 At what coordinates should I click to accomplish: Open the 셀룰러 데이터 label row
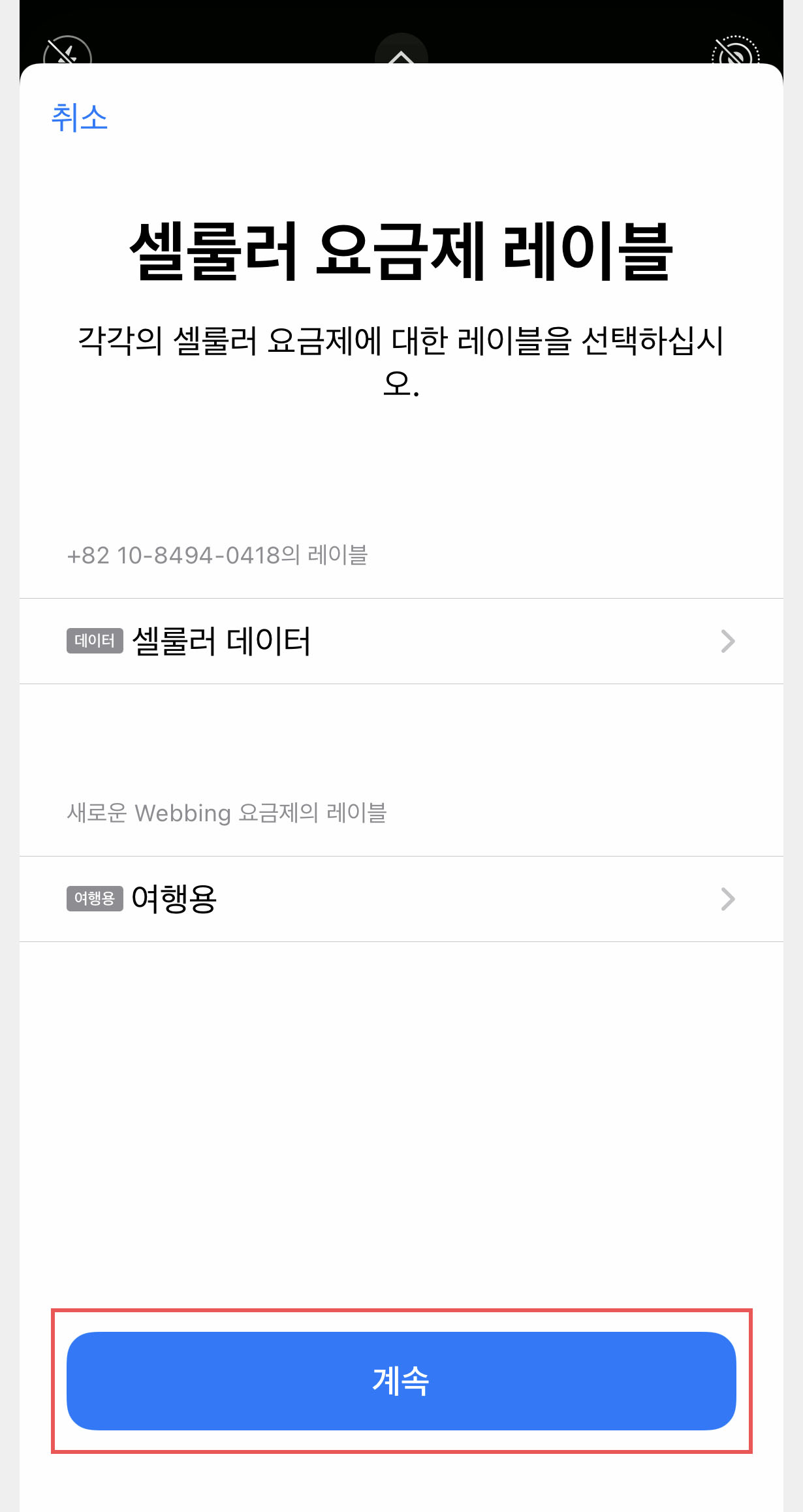click(x=401, y=641)
